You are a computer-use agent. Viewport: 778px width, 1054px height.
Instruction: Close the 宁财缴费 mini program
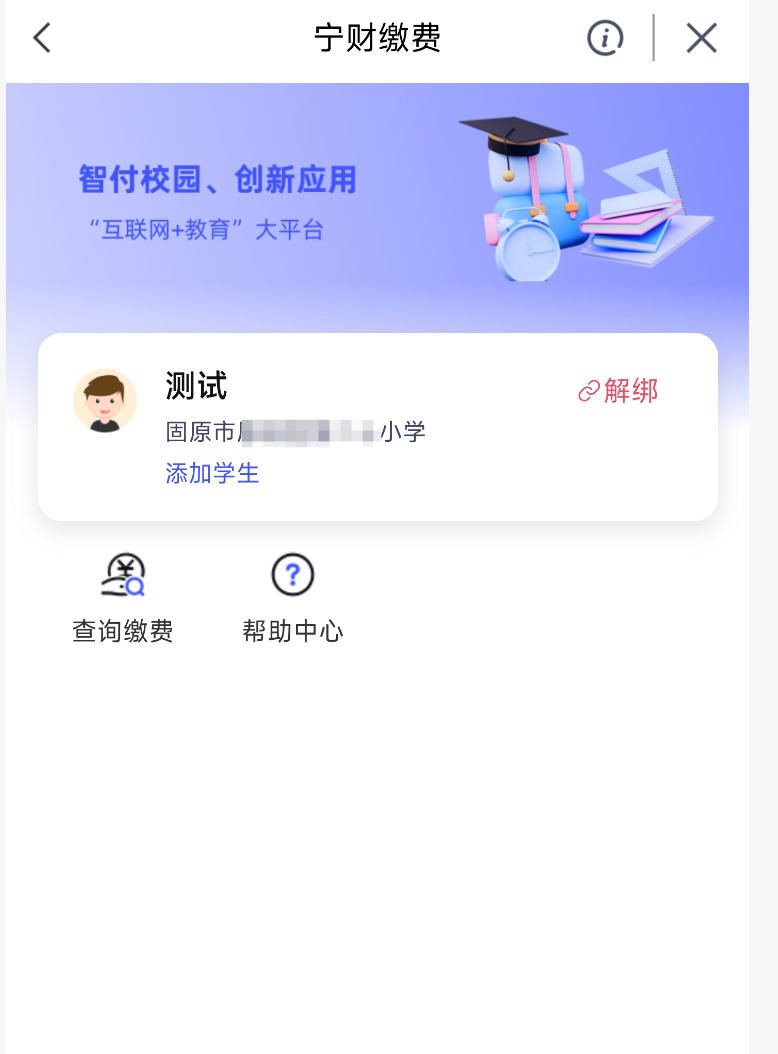pyautogui.click(x=701, y=38)
